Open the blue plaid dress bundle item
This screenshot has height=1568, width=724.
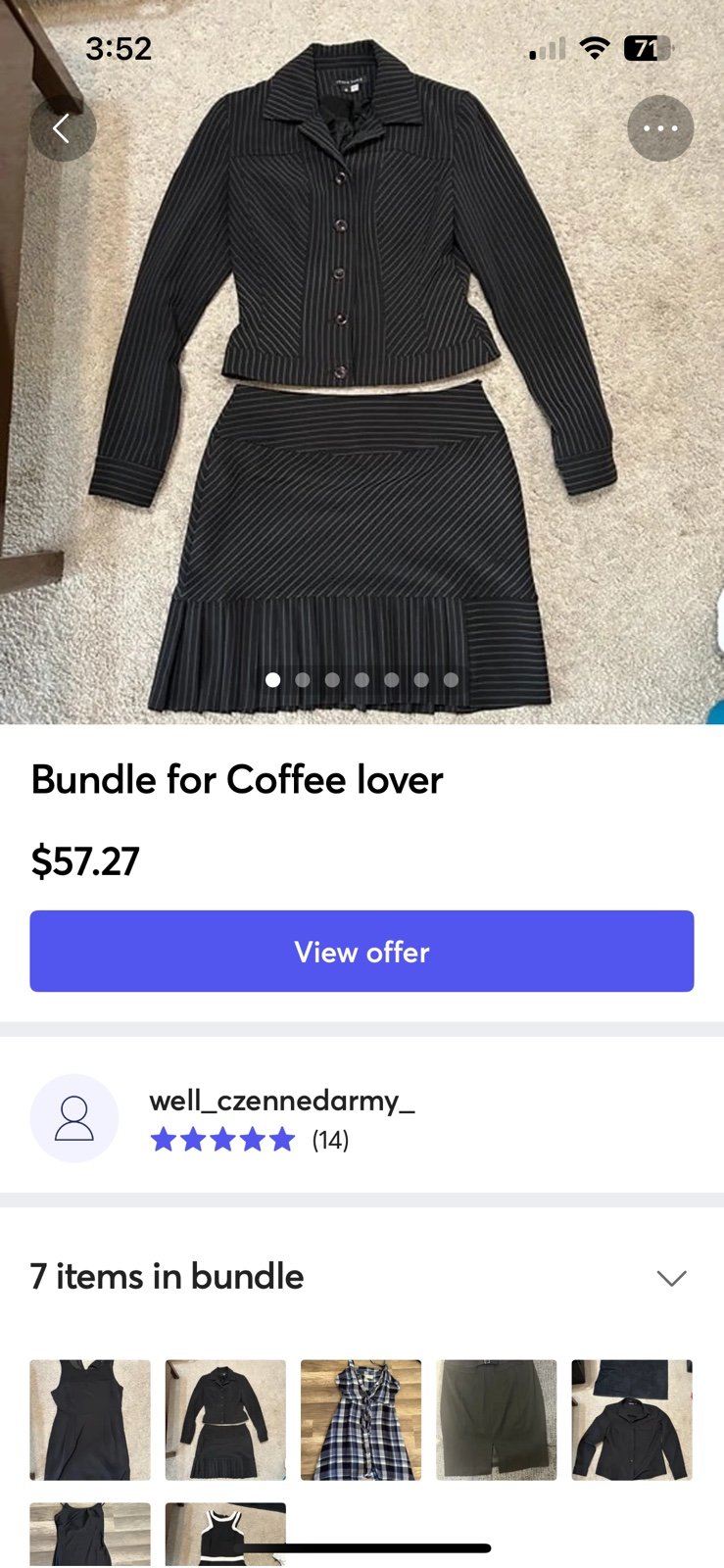click(x=361, y=1419)
